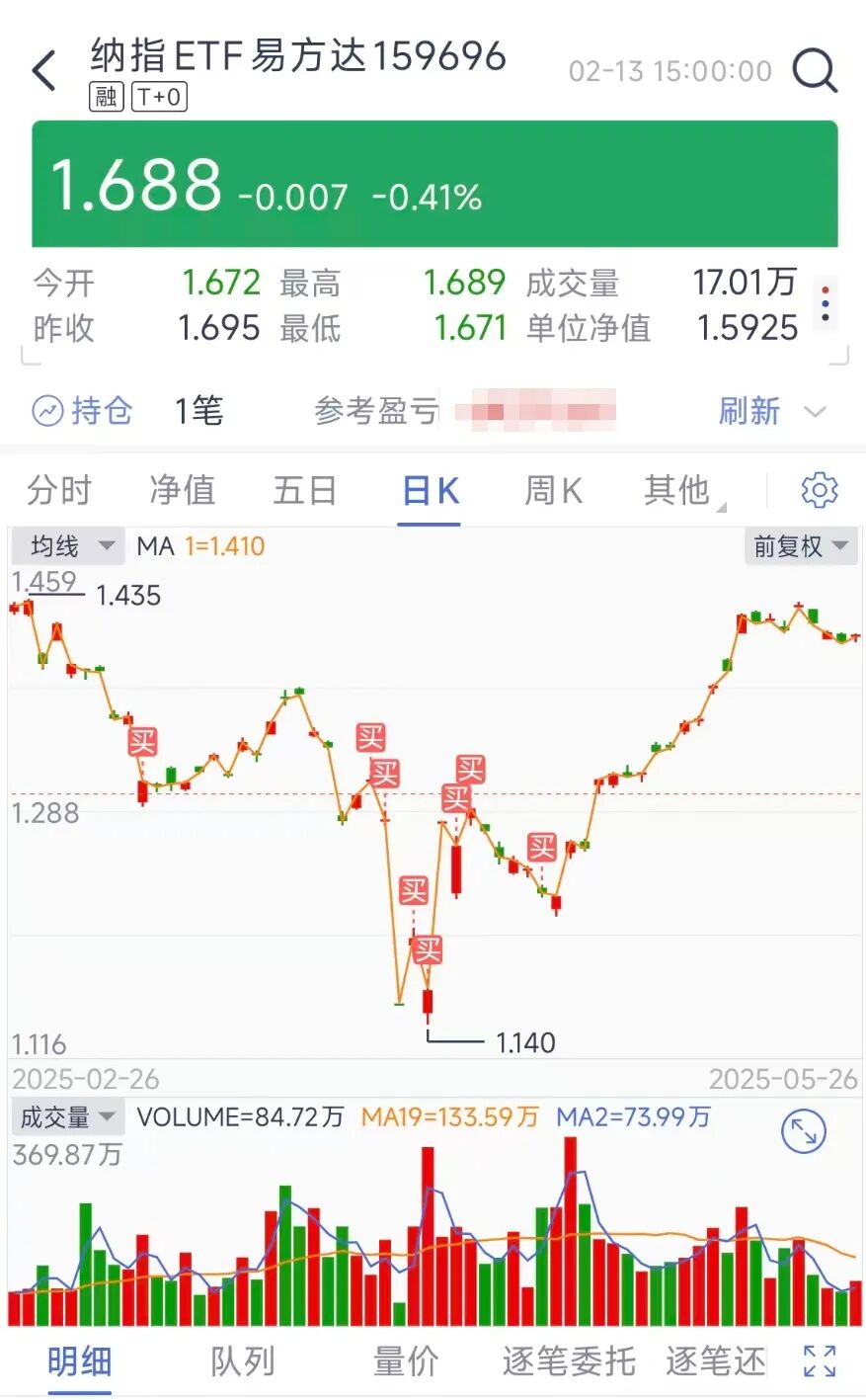Screen dimensions: 866x1400
Task: Open the 其他 chart period options
Action: coord(678,490)
